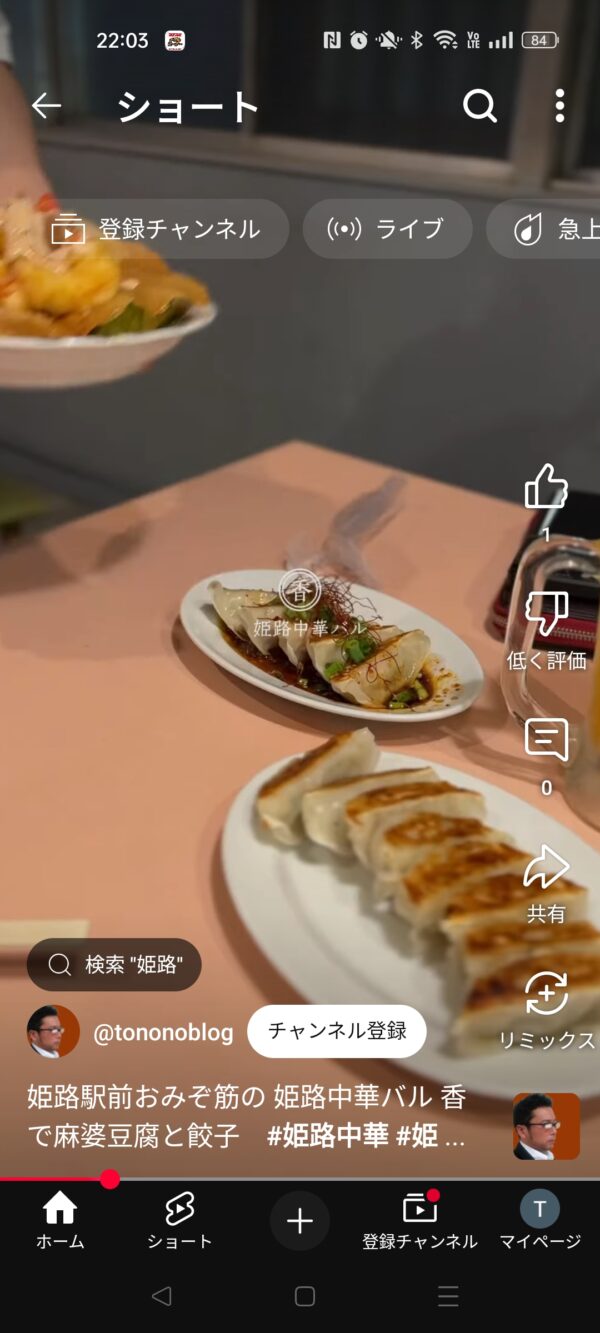Image resolution: width=600 pixels, height=1333 pixels.
Task: Select the ライブ chip
Action: [x=387, y=229]
